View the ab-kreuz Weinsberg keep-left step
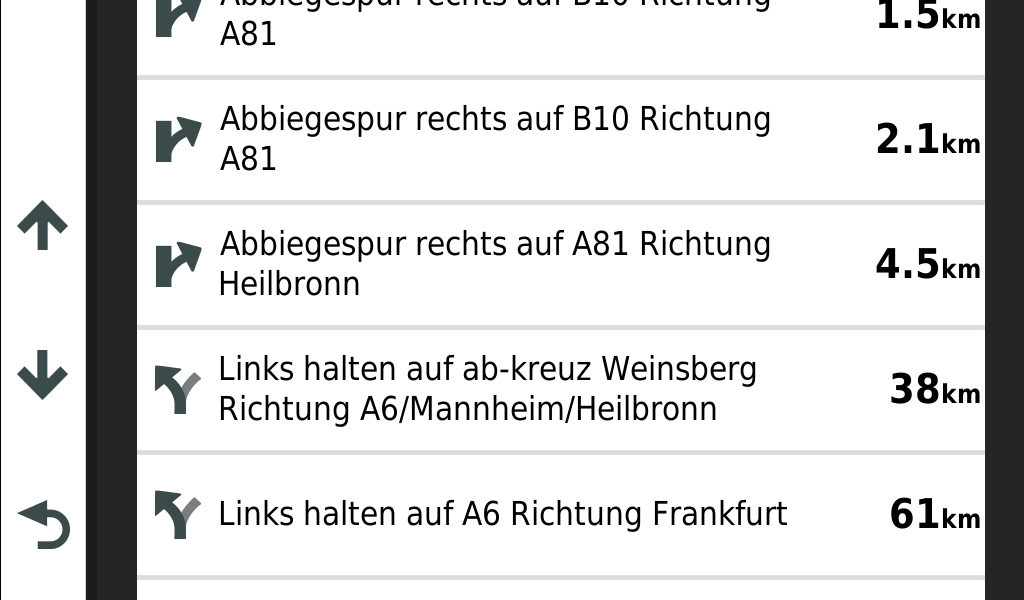Image resolution: width=1024 pixels, height=600 pixels. (560, 390)
